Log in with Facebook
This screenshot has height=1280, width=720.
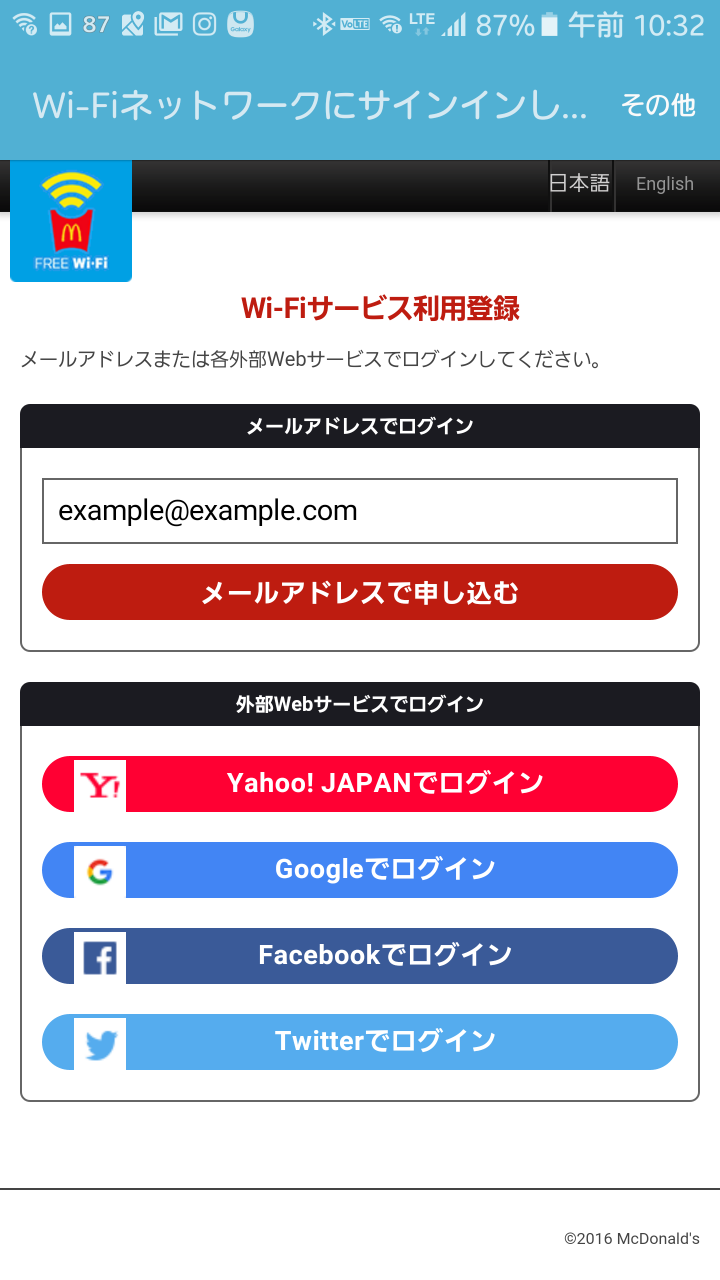tap(360, 956)
